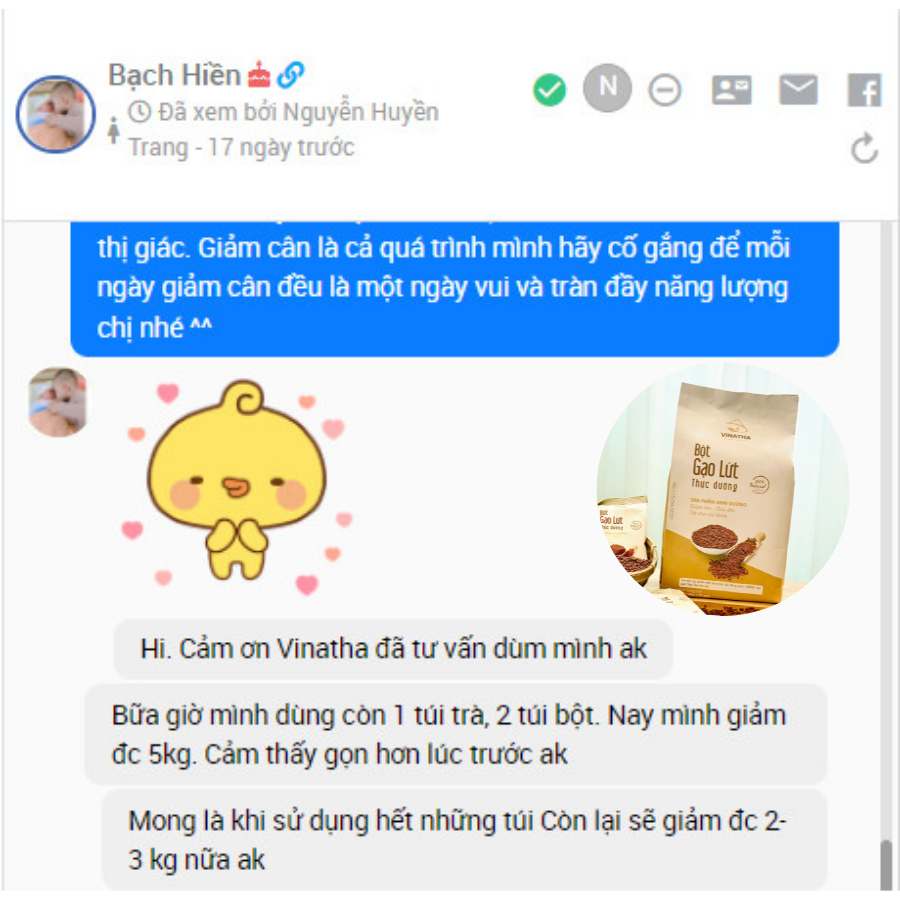Tap the block (minus circle) icon

point(665,91)
